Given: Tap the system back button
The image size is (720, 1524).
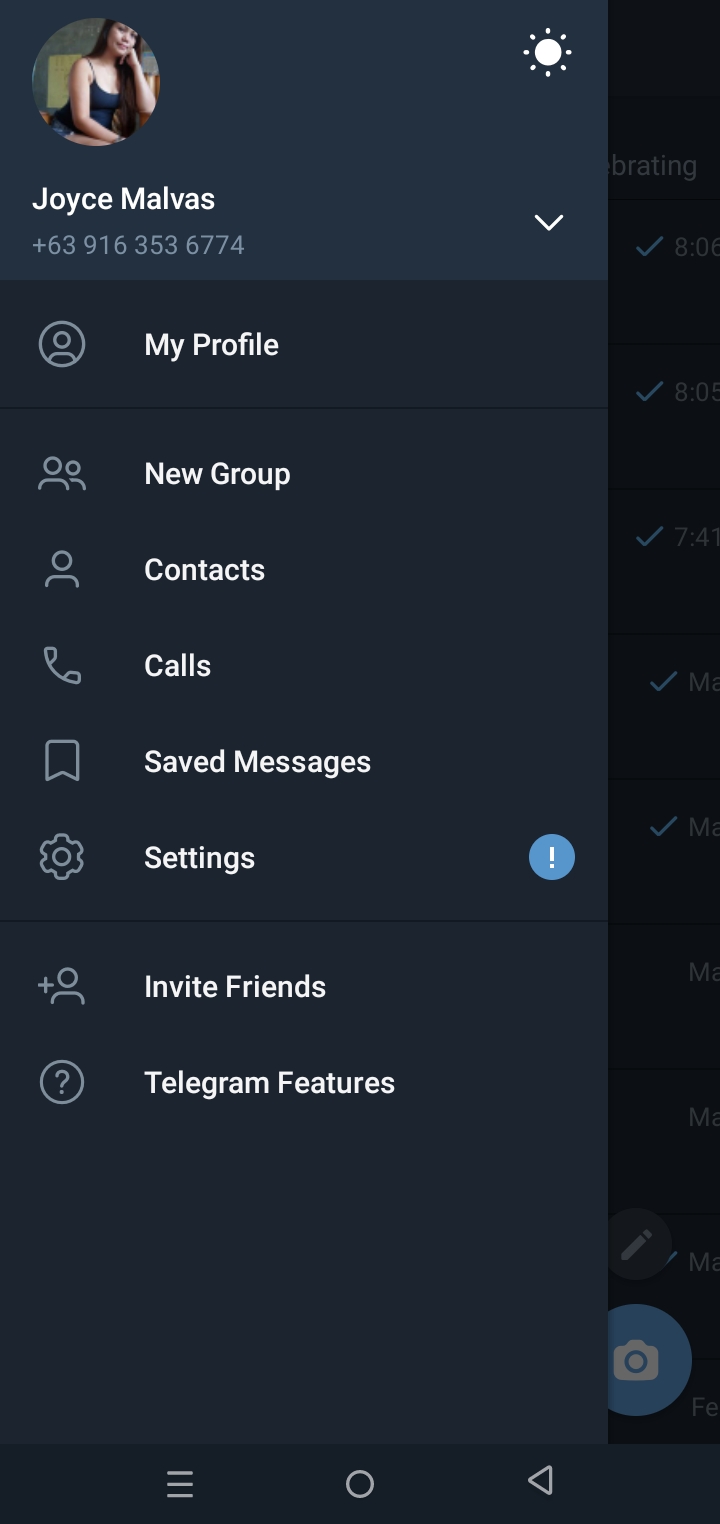Looking at the screenshot, I should pos(540,1481).
